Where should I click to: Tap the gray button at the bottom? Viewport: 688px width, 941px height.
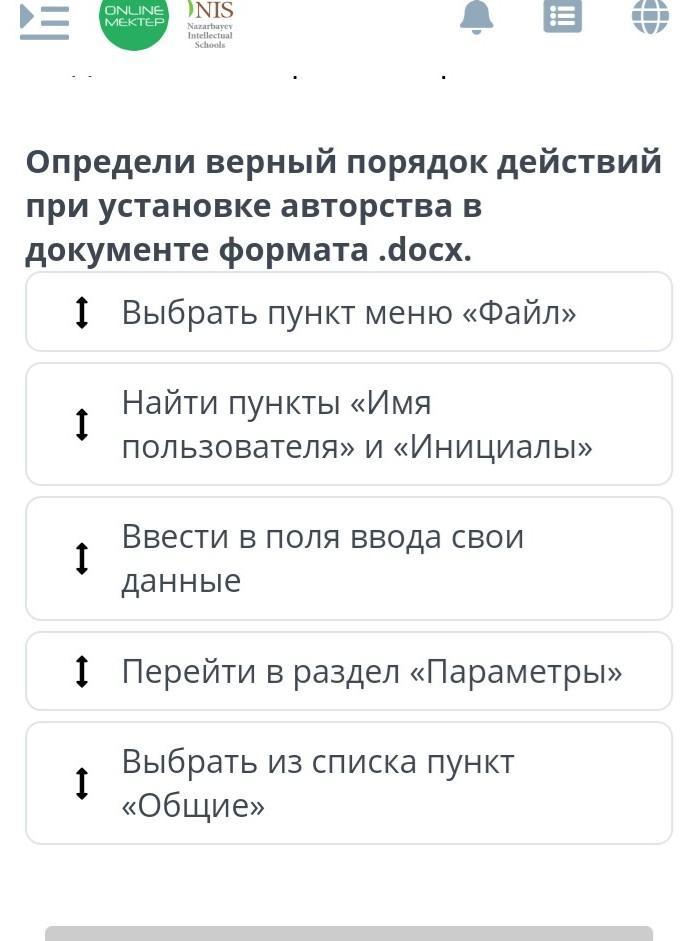click(348, 933)
